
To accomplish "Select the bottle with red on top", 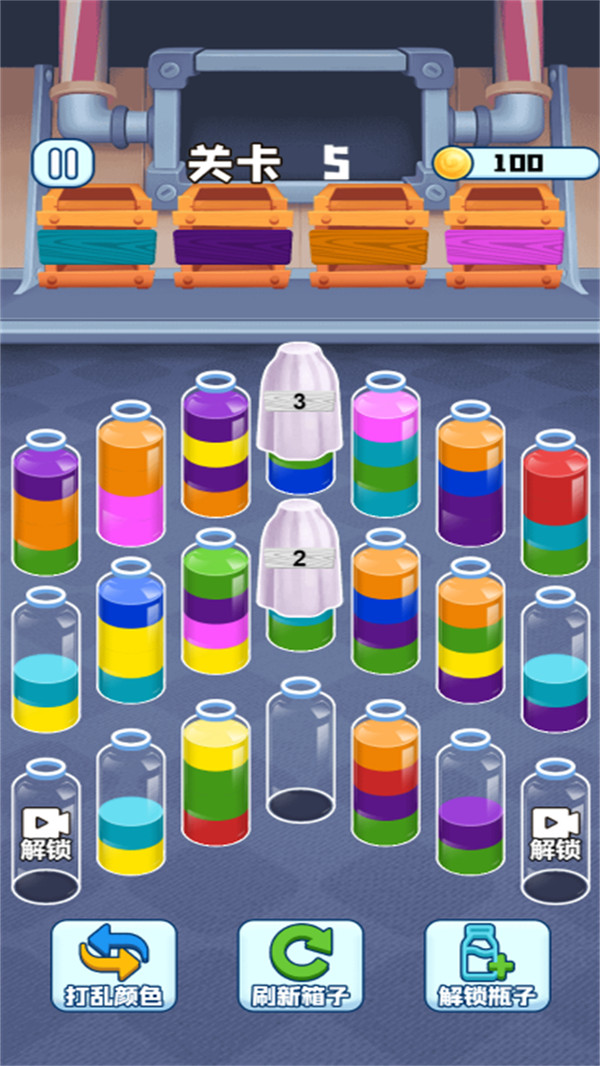I will (x=555, y=505).
